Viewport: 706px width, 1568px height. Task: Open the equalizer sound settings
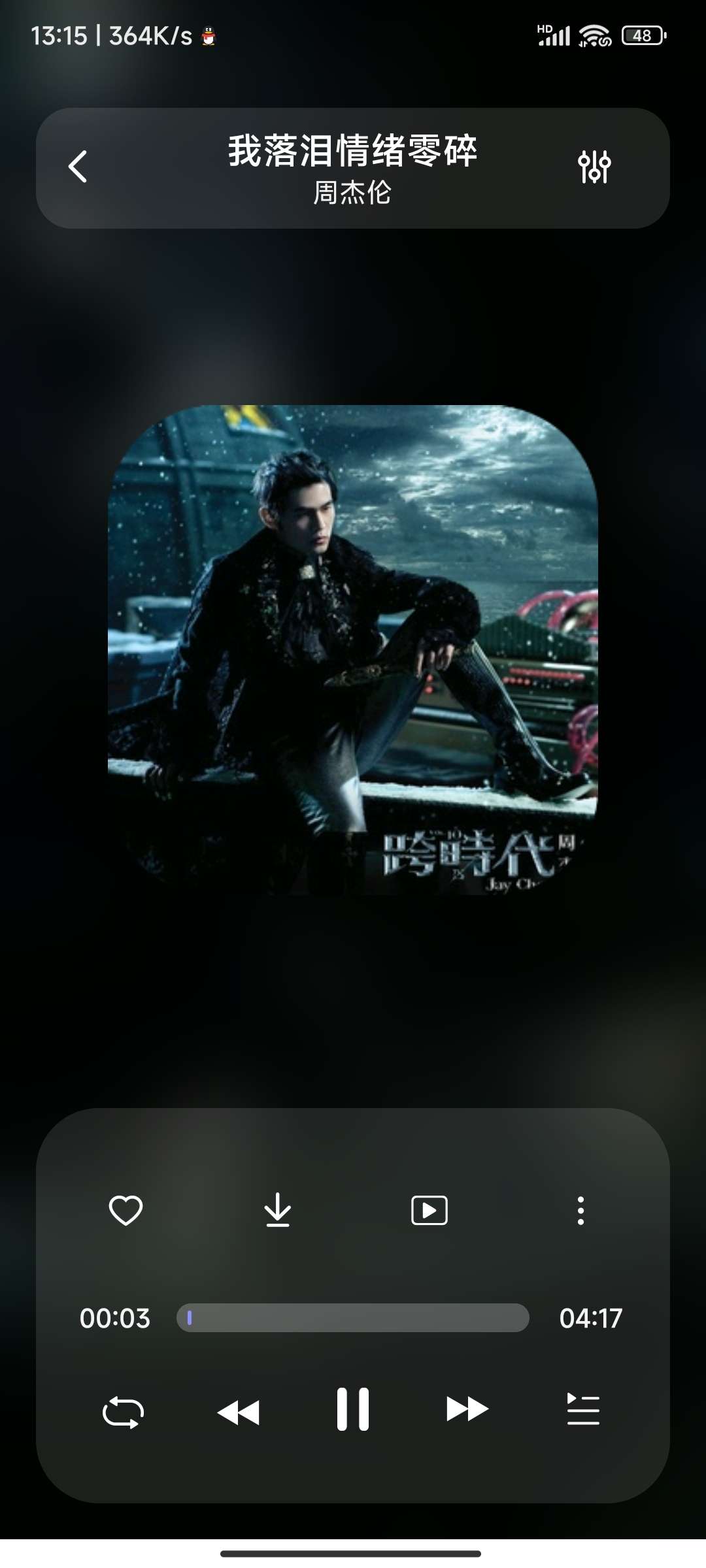[x=594, y=167]
